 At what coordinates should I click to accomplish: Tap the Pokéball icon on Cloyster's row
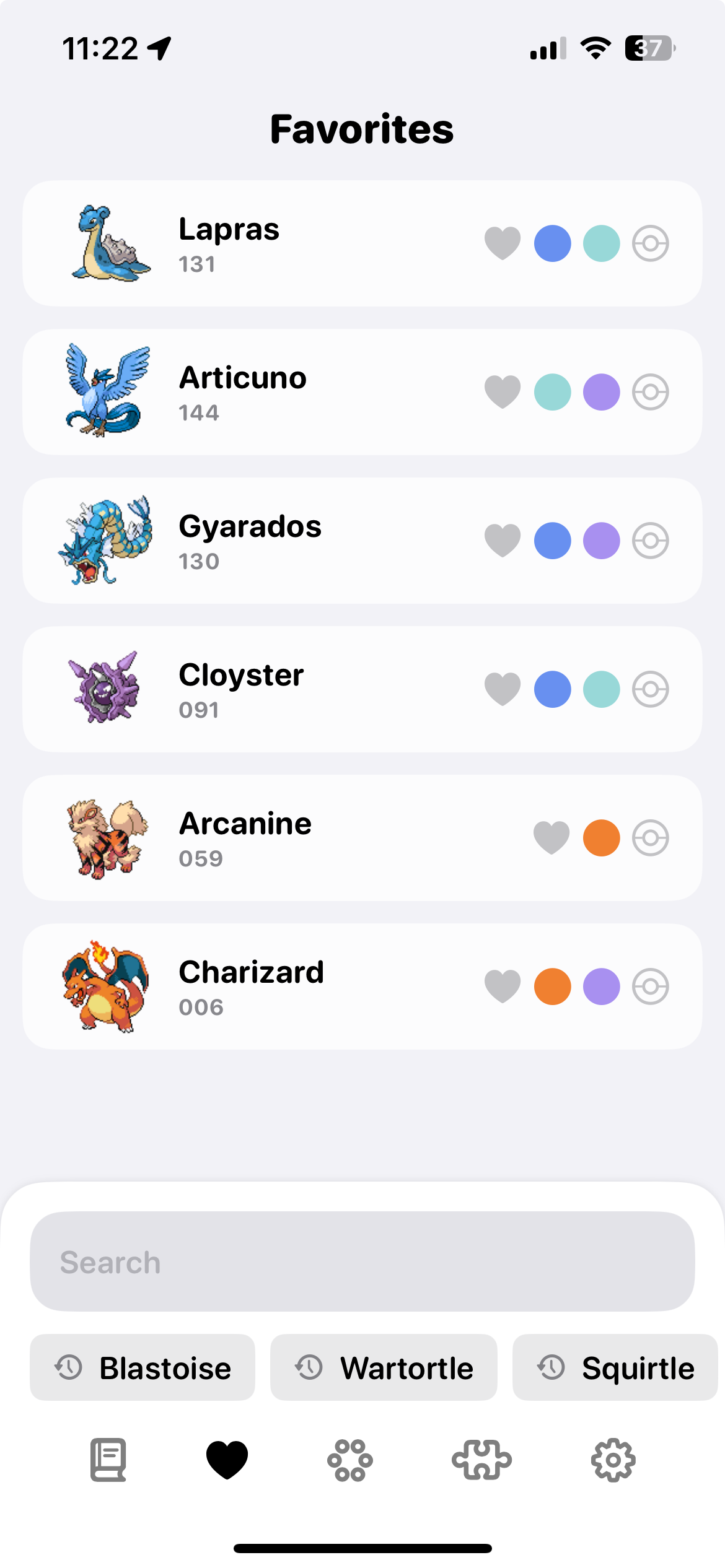pos(650,689)
